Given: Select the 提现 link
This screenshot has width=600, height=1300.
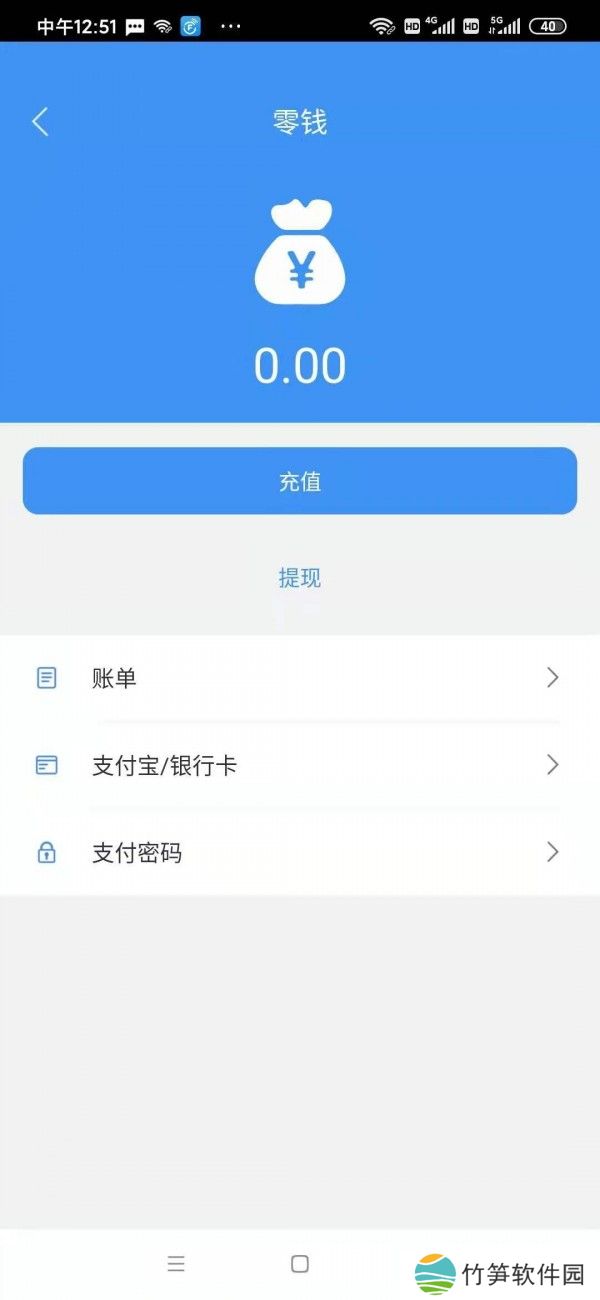Looking at the screenshot, I should 300,578.
